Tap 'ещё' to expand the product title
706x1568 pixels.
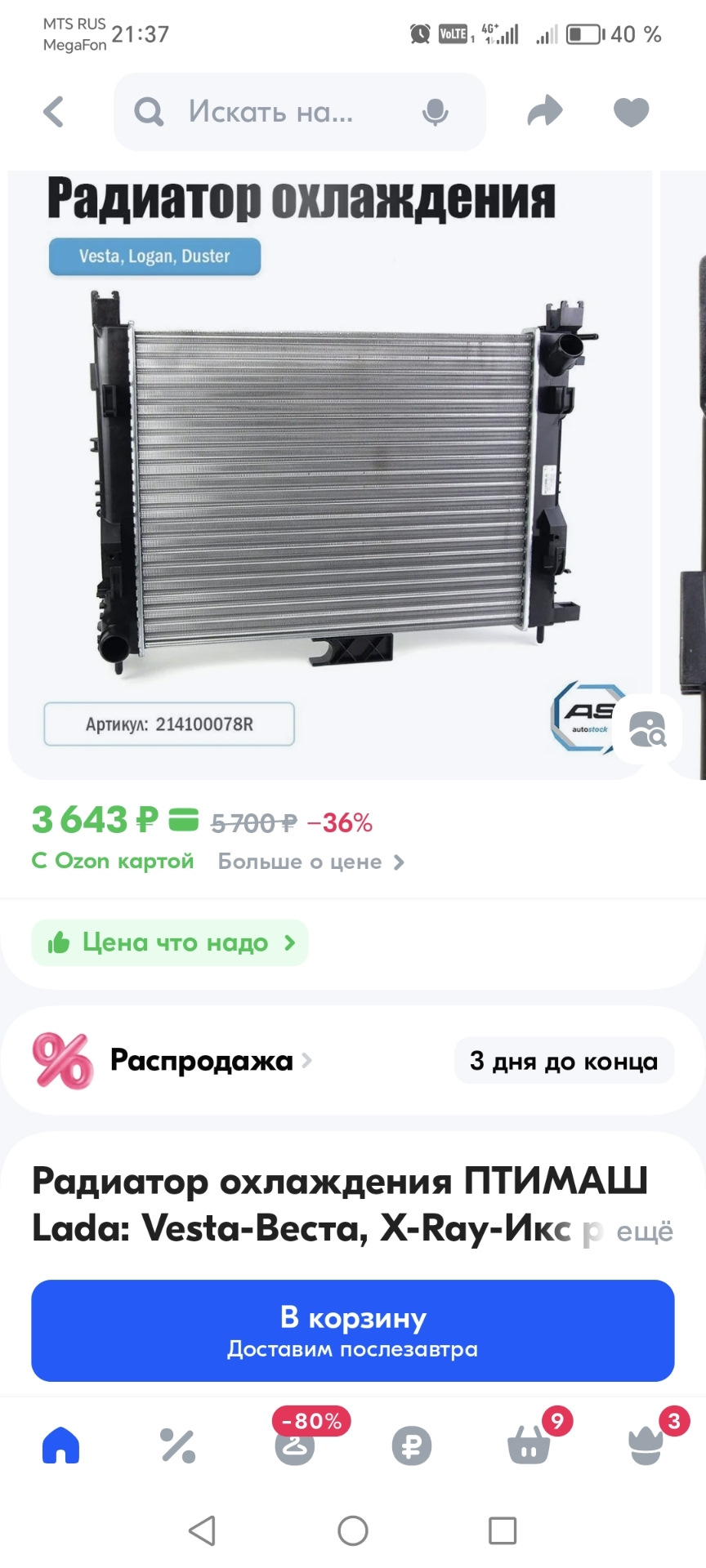645,1231
